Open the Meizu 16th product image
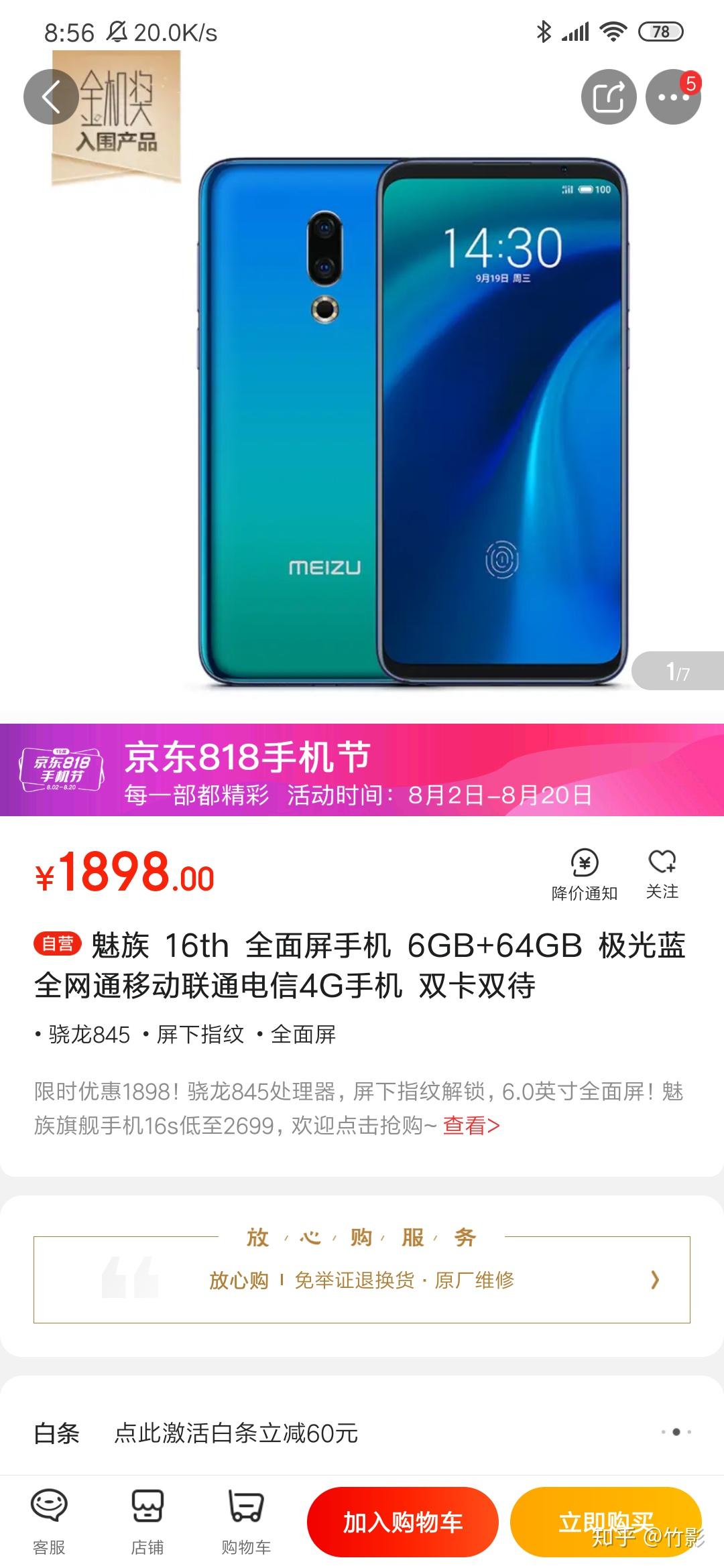Viewport: 724px width, 1568px height. [x=413, y=422]
